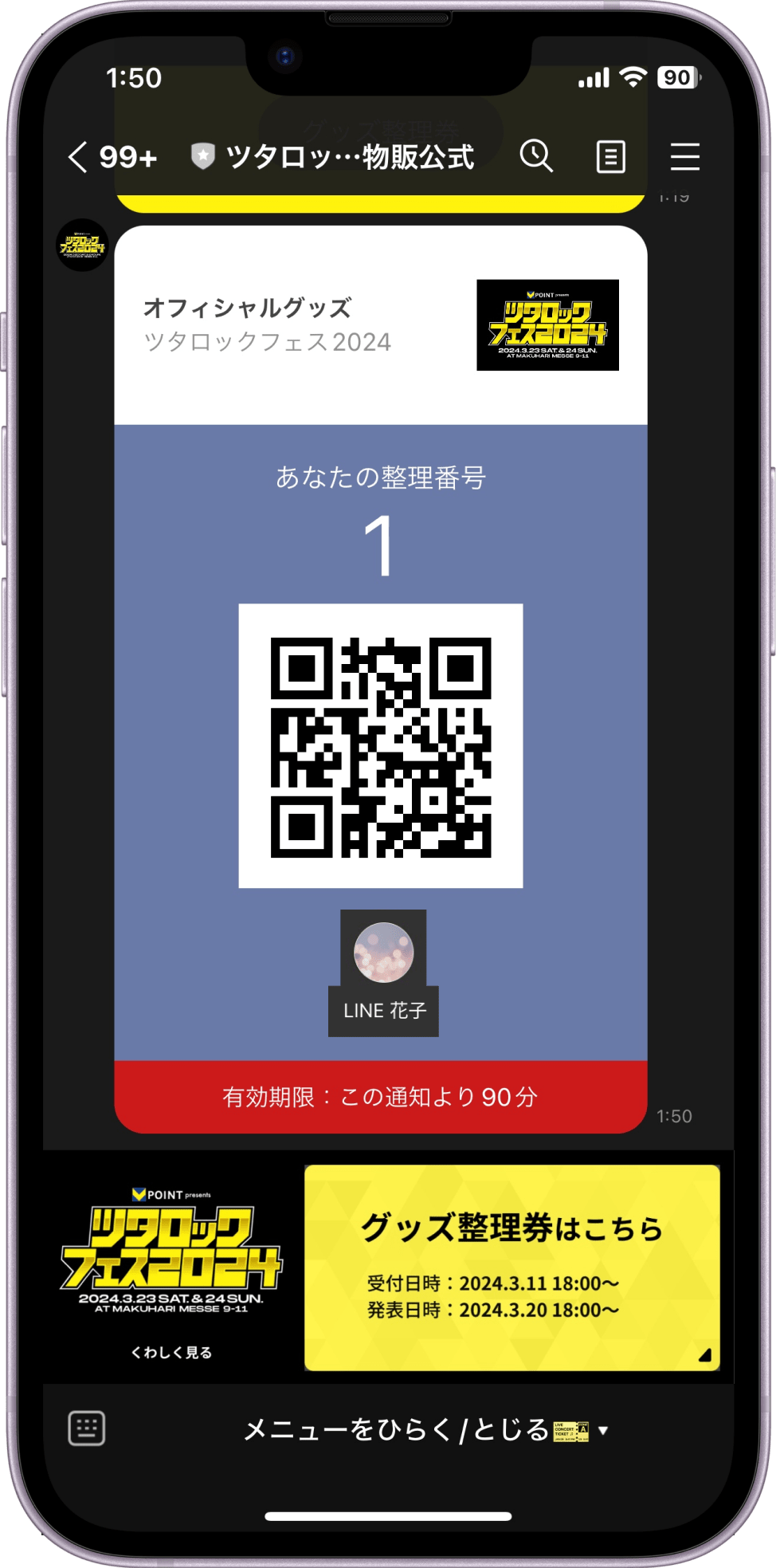Toggle the yellow banner above the chat message
776x1568 pixels.
coord(382,201)
